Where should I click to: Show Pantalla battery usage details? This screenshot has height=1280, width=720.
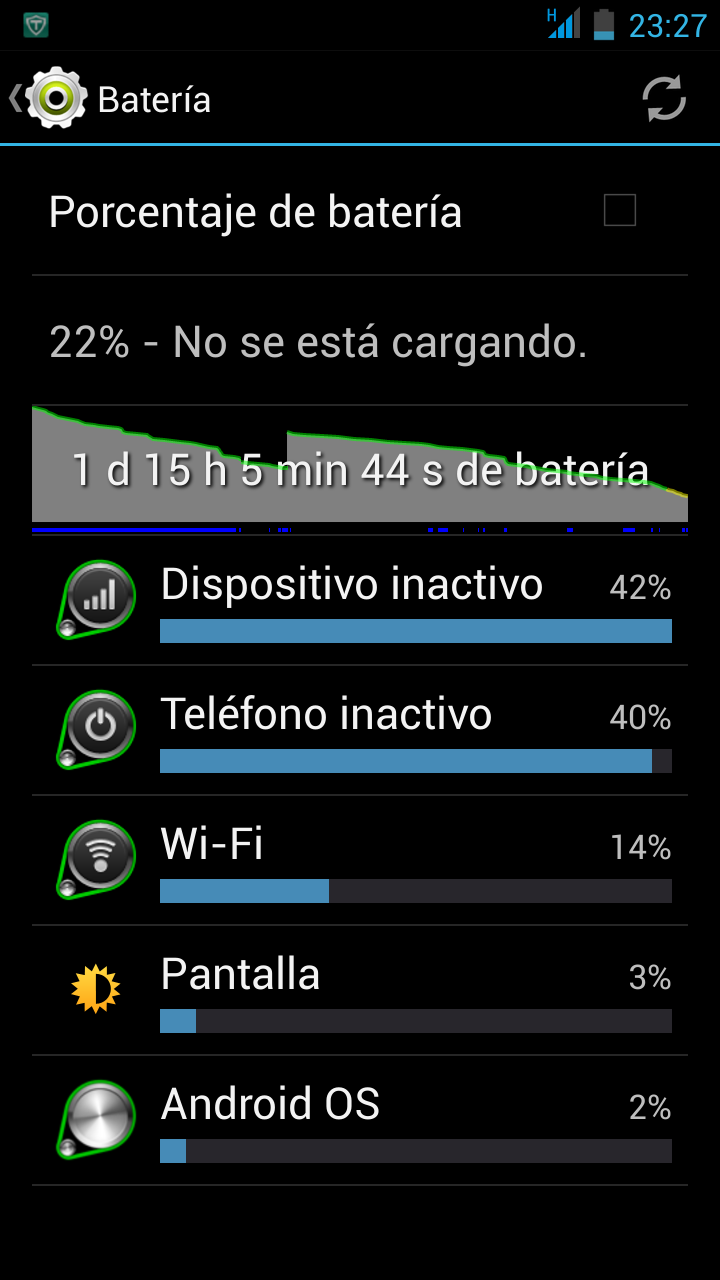(360, 991)
